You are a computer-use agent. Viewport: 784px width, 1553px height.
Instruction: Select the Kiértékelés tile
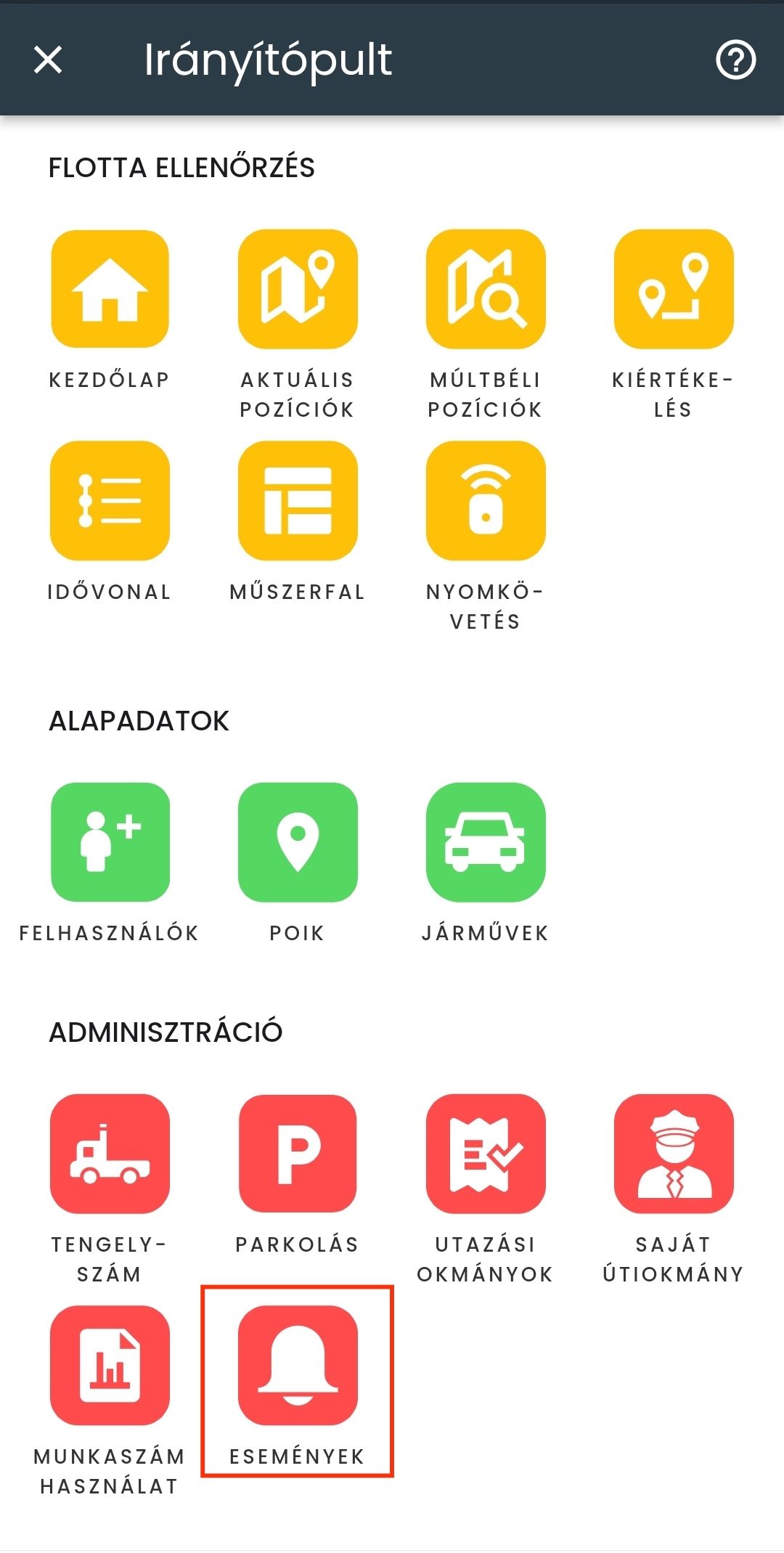(x=674, y=289)
